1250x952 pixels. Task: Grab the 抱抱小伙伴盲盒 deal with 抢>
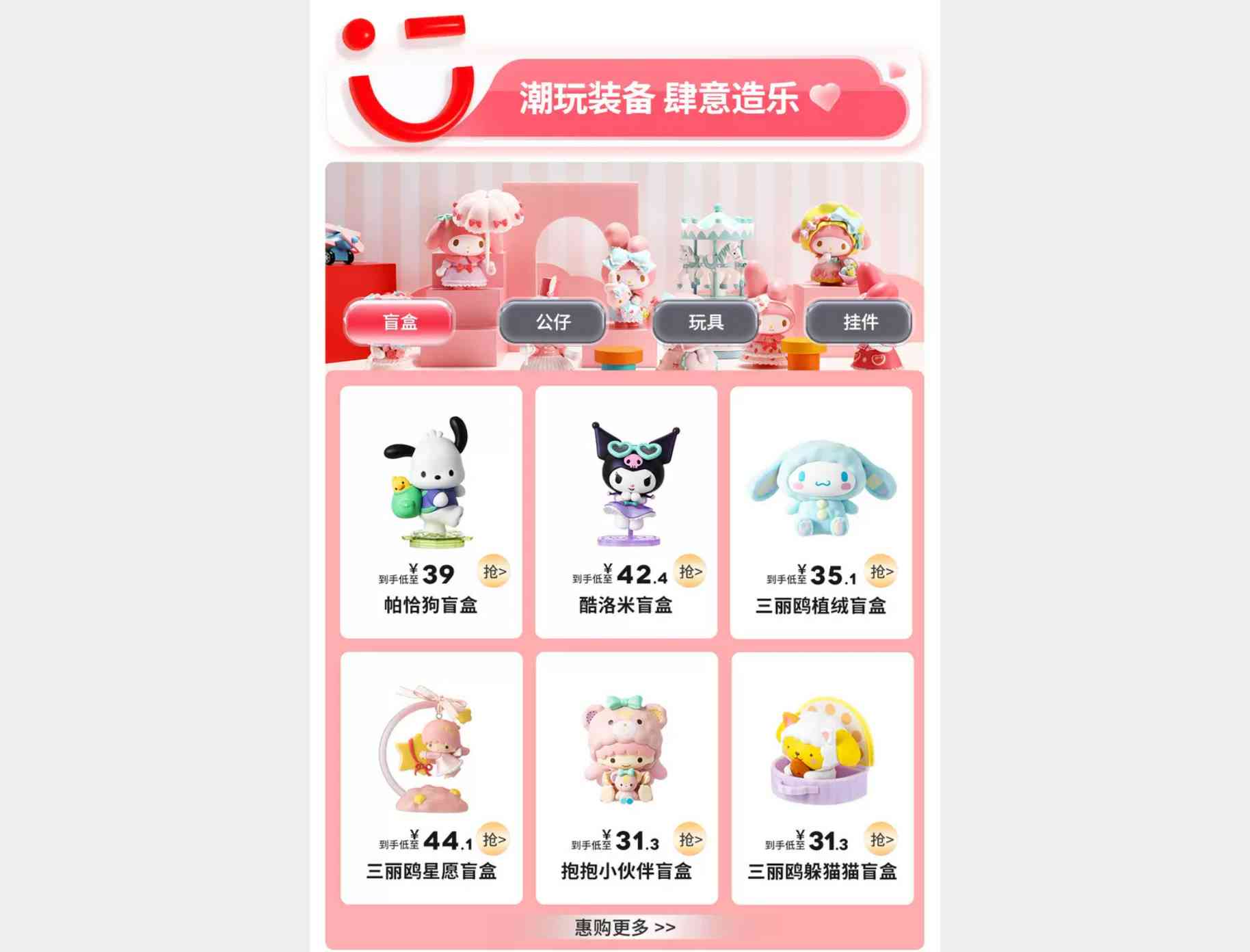tap(690, 839)
